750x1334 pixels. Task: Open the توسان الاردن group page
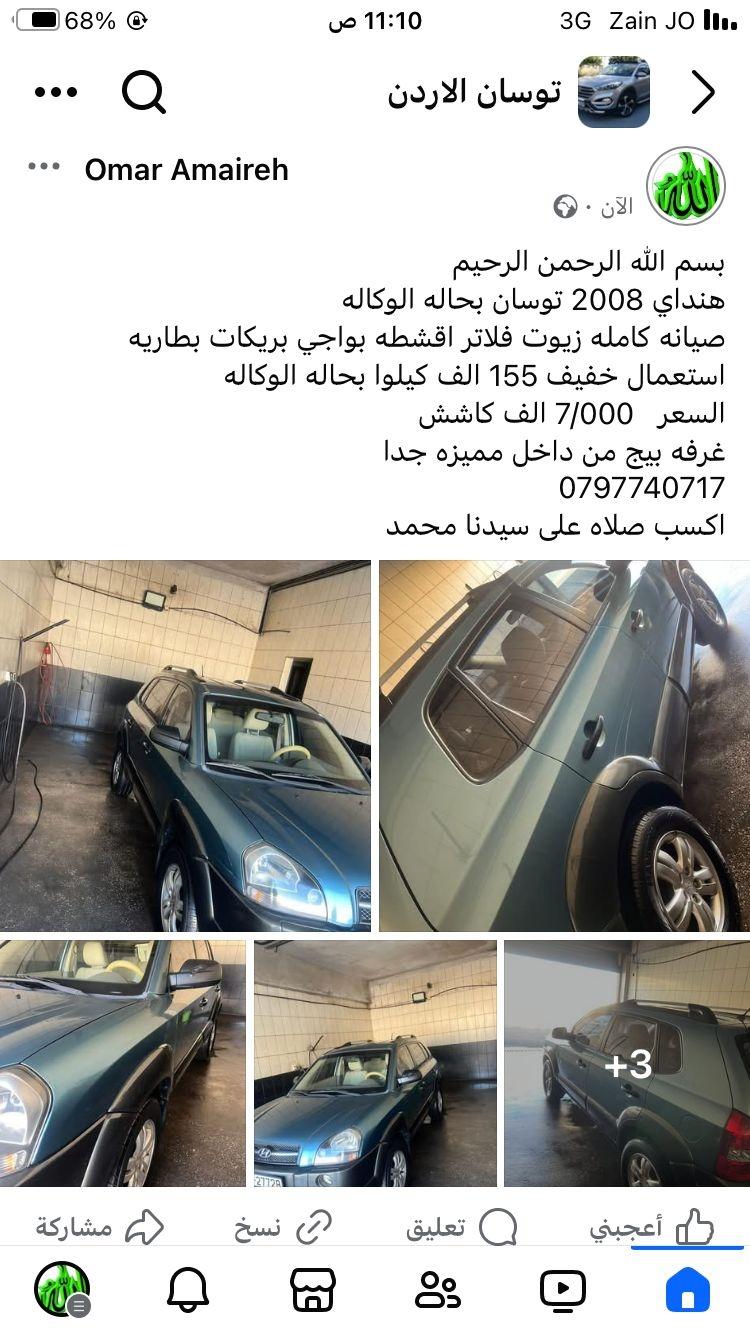pyautogui.click(x=474, y=93)
